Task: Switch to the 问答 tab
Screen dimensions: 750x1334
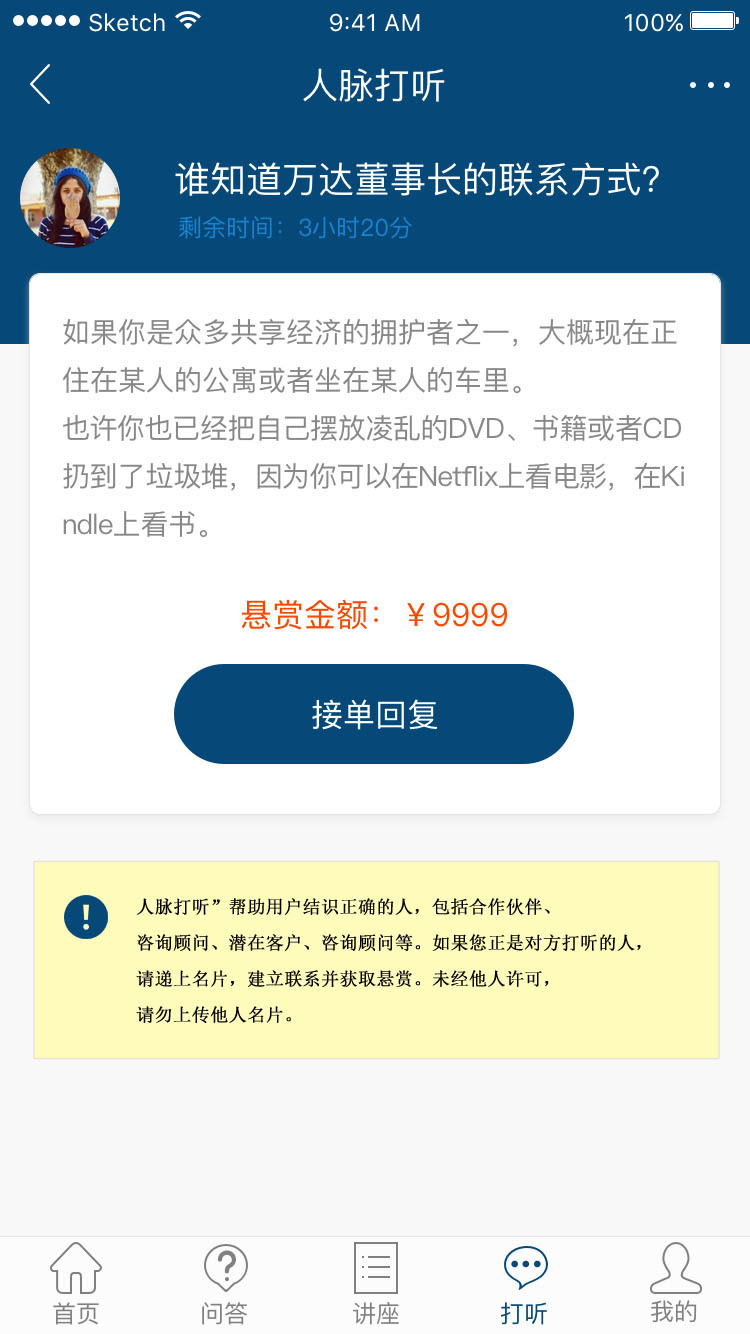Action: [x=225, y=1283]
